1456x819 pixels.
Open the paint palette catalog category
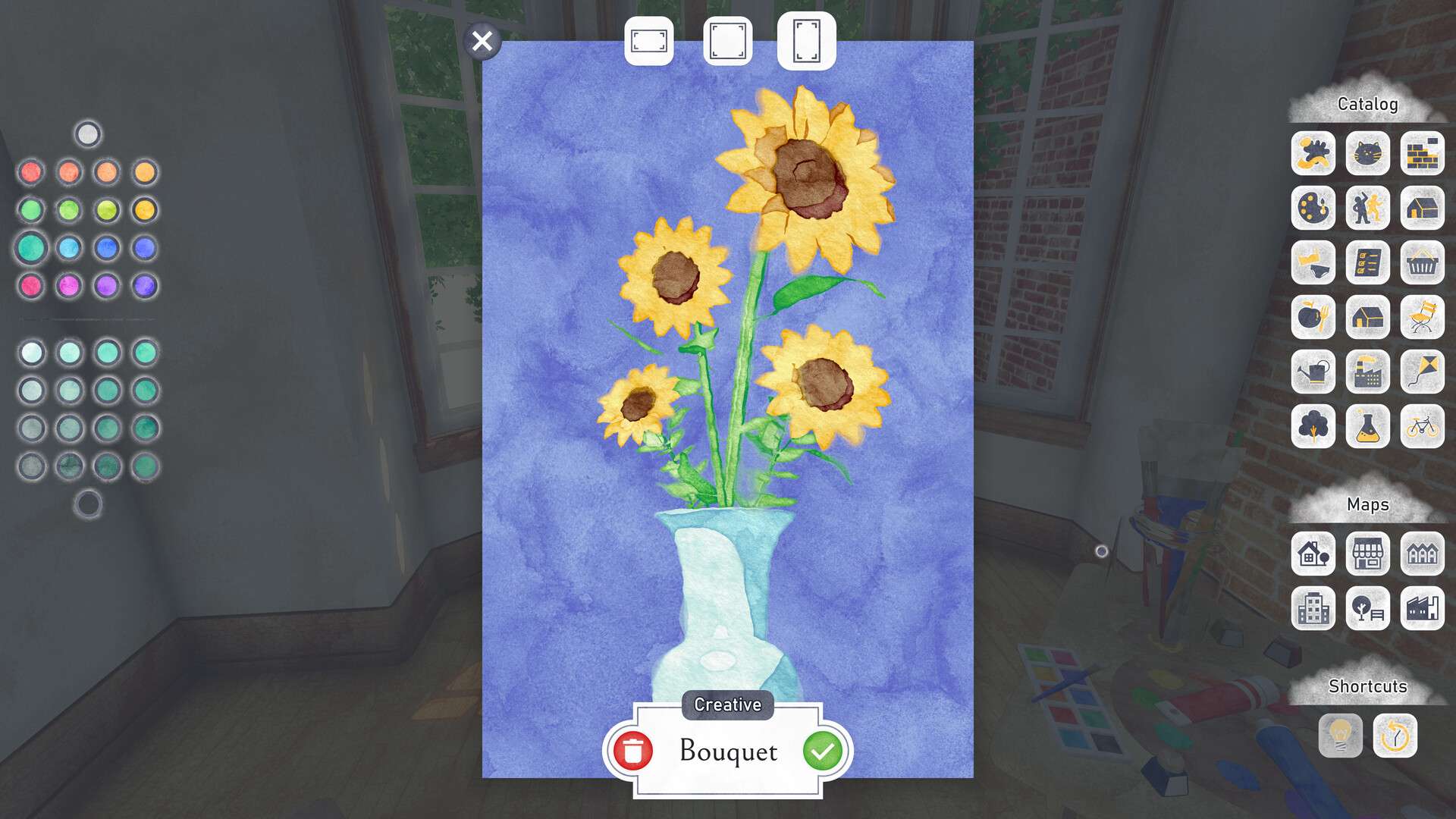1313,208
